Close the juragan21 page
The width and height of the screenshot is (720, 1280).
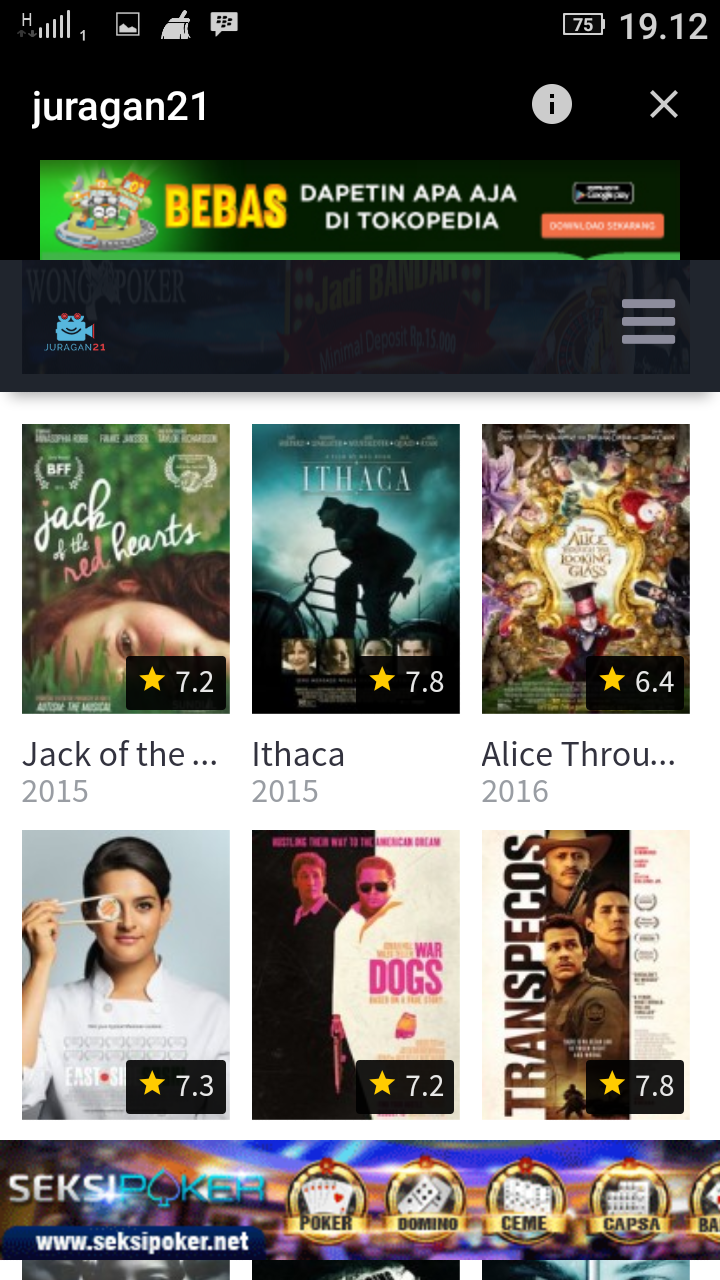click(664, 104)
